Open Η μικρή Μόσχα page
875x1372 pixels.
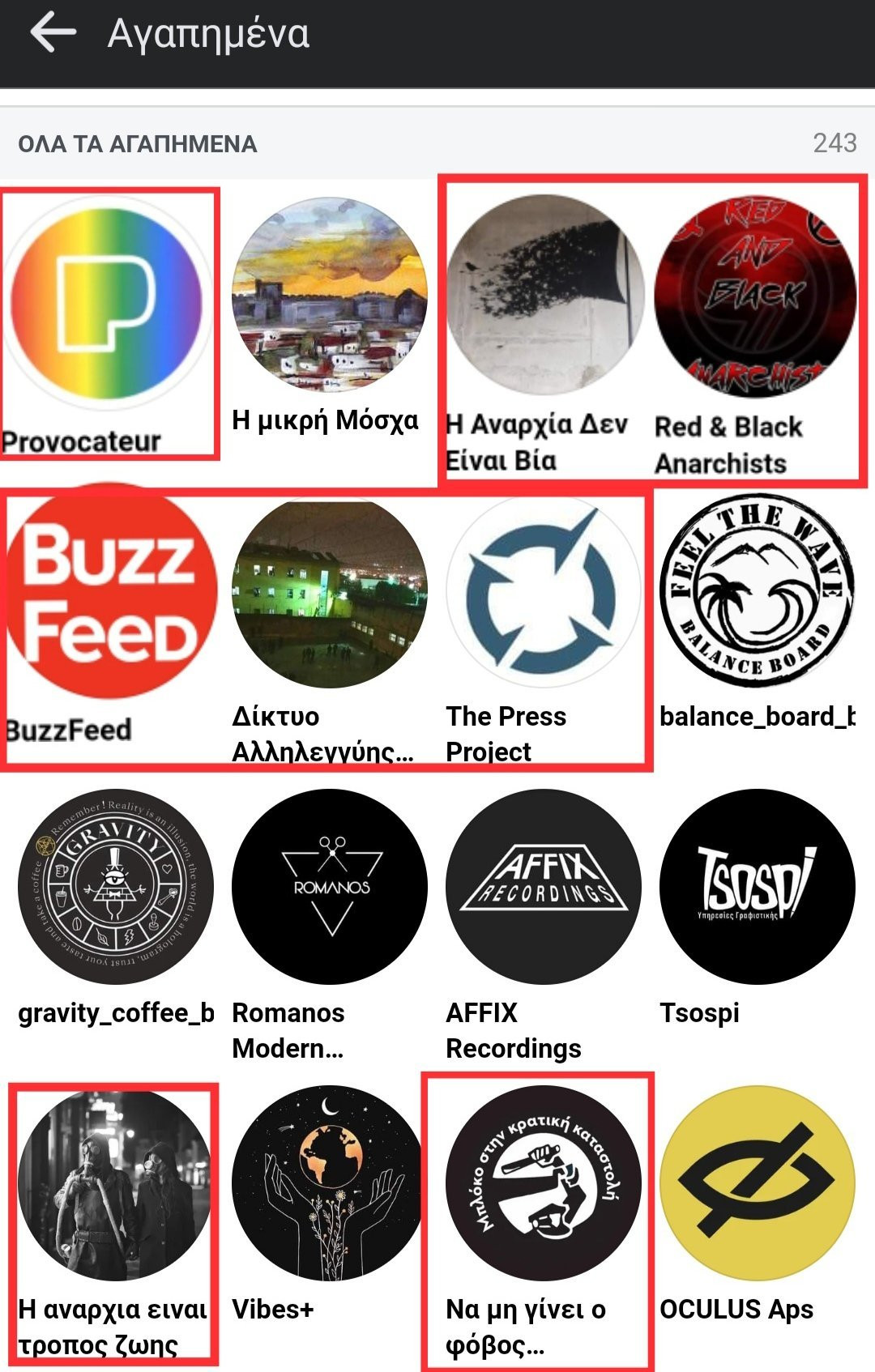pos(329,295)
